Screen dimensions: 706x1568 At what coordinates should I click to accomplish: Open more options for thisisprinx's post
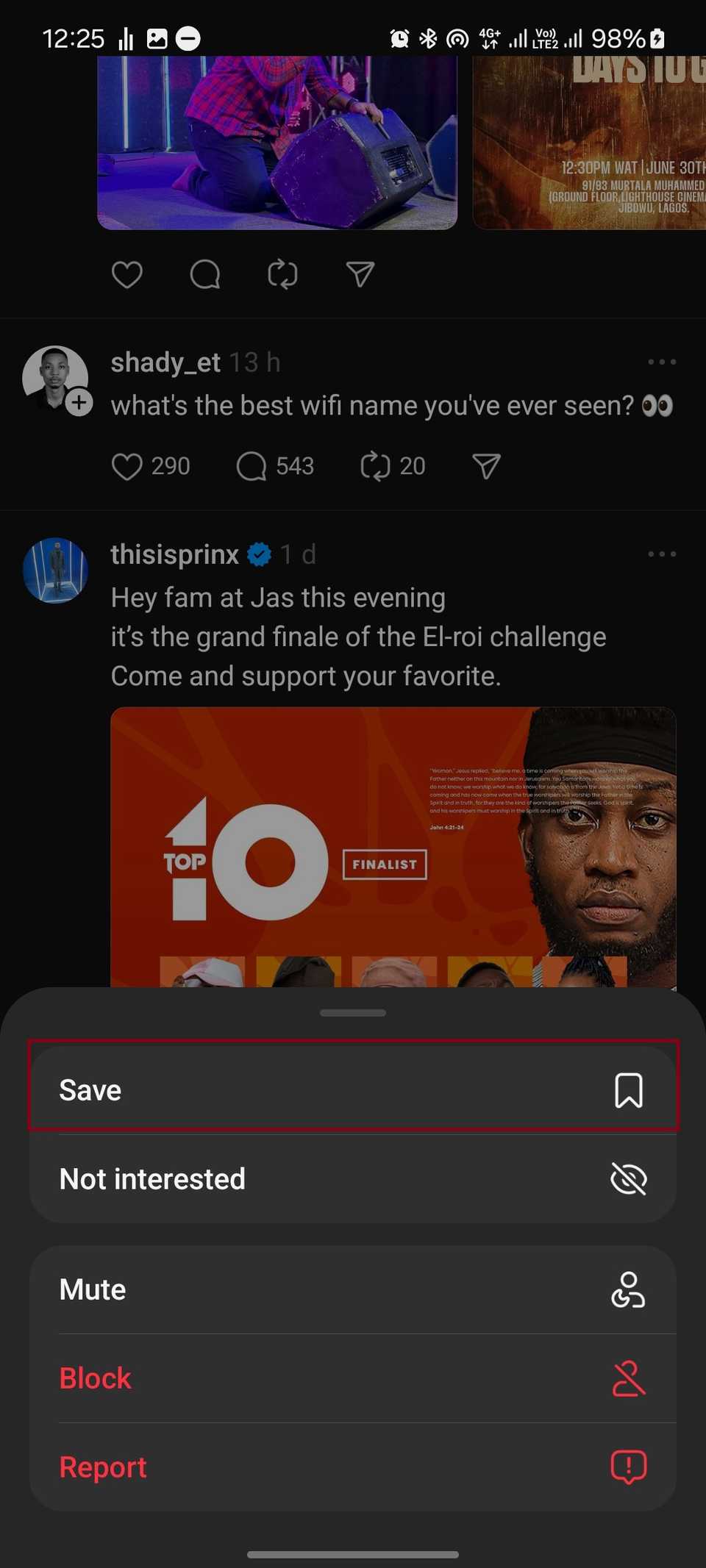tap(660, 554)
